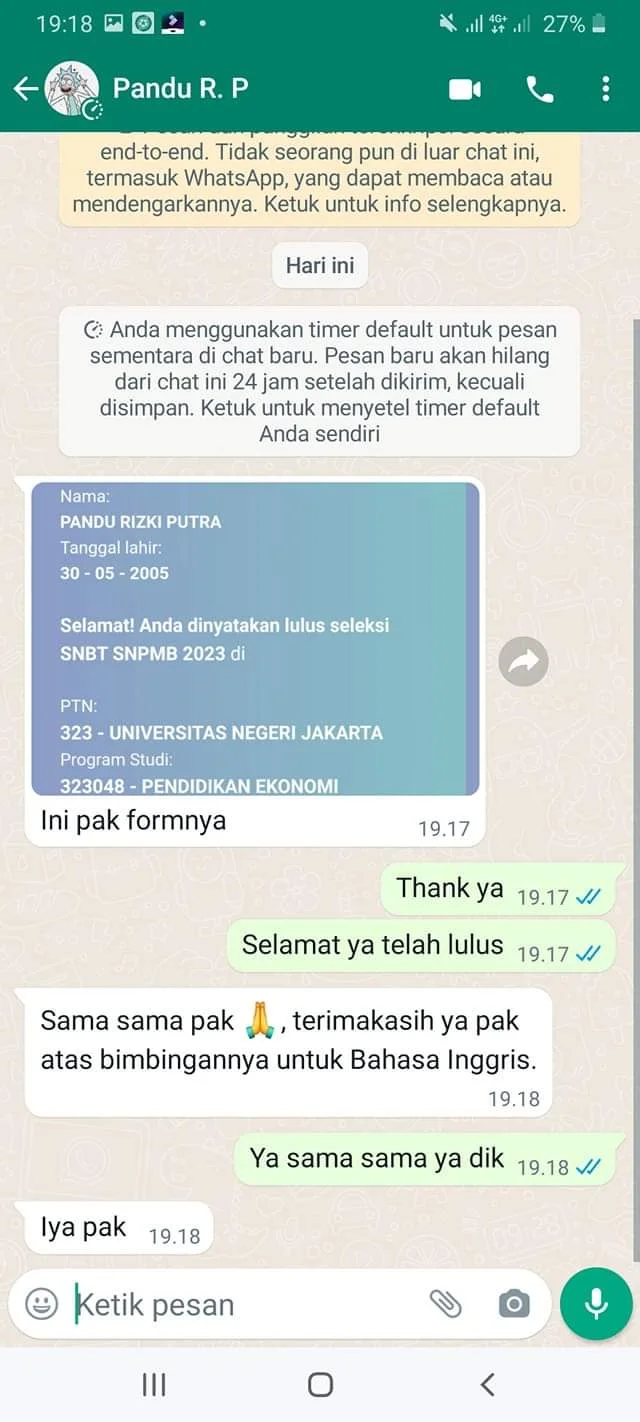Record a voice message with the microphone
This screenshot has width=640, height=1422.
[x=596, y=1303]
